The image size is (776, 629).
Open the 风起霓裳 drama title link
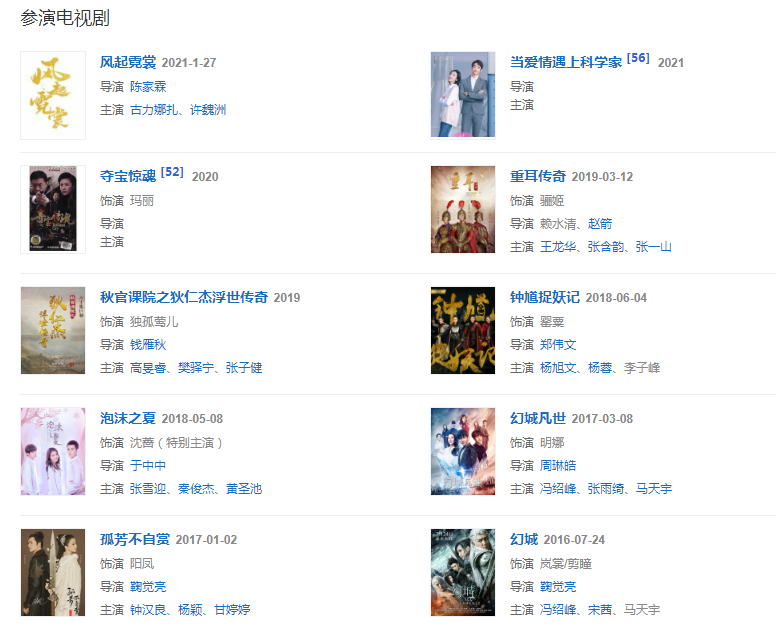click(x=128, y=62)
